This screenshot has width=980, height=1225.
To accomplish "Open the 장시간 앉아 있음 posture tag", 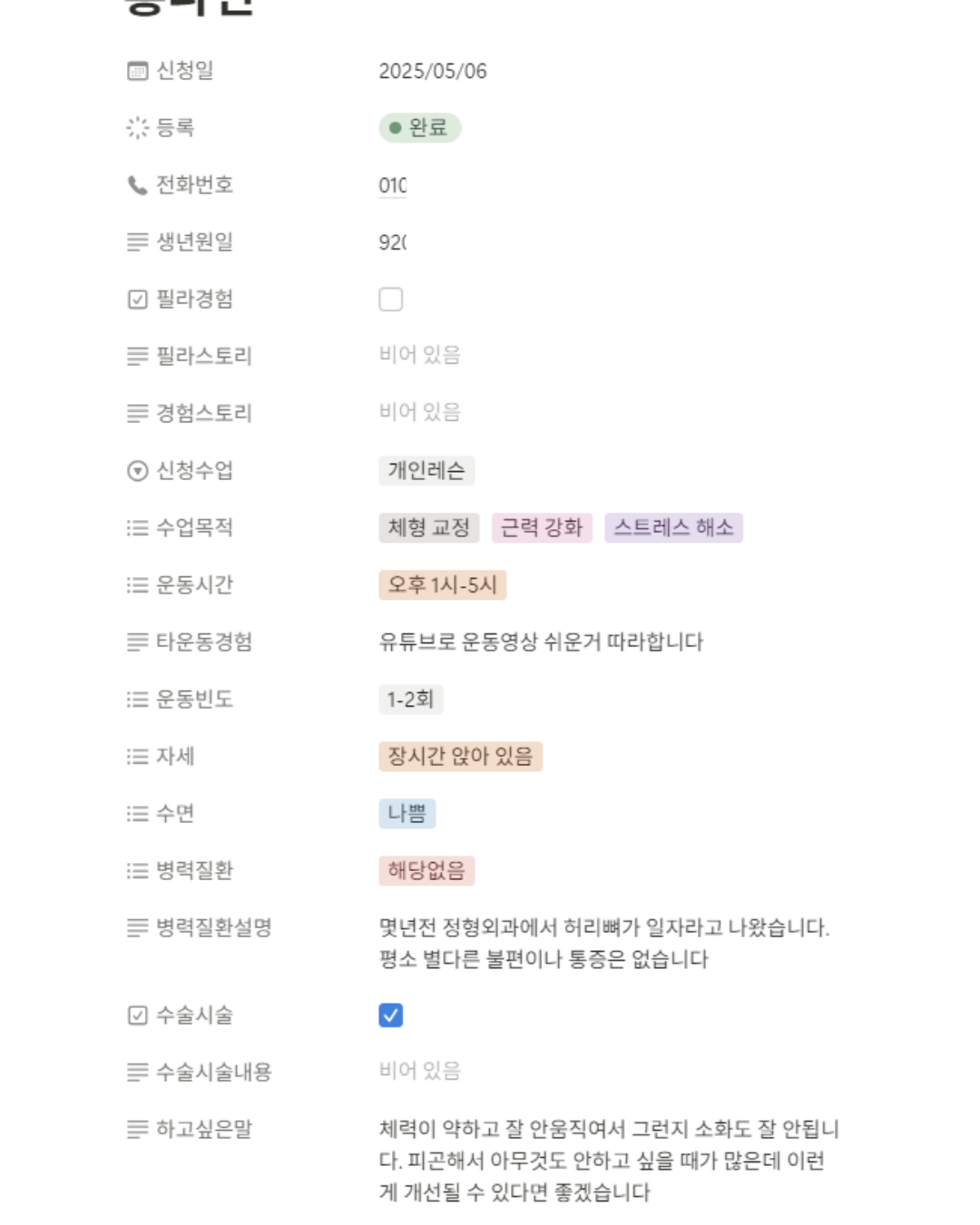I will (x=460, y=756).
